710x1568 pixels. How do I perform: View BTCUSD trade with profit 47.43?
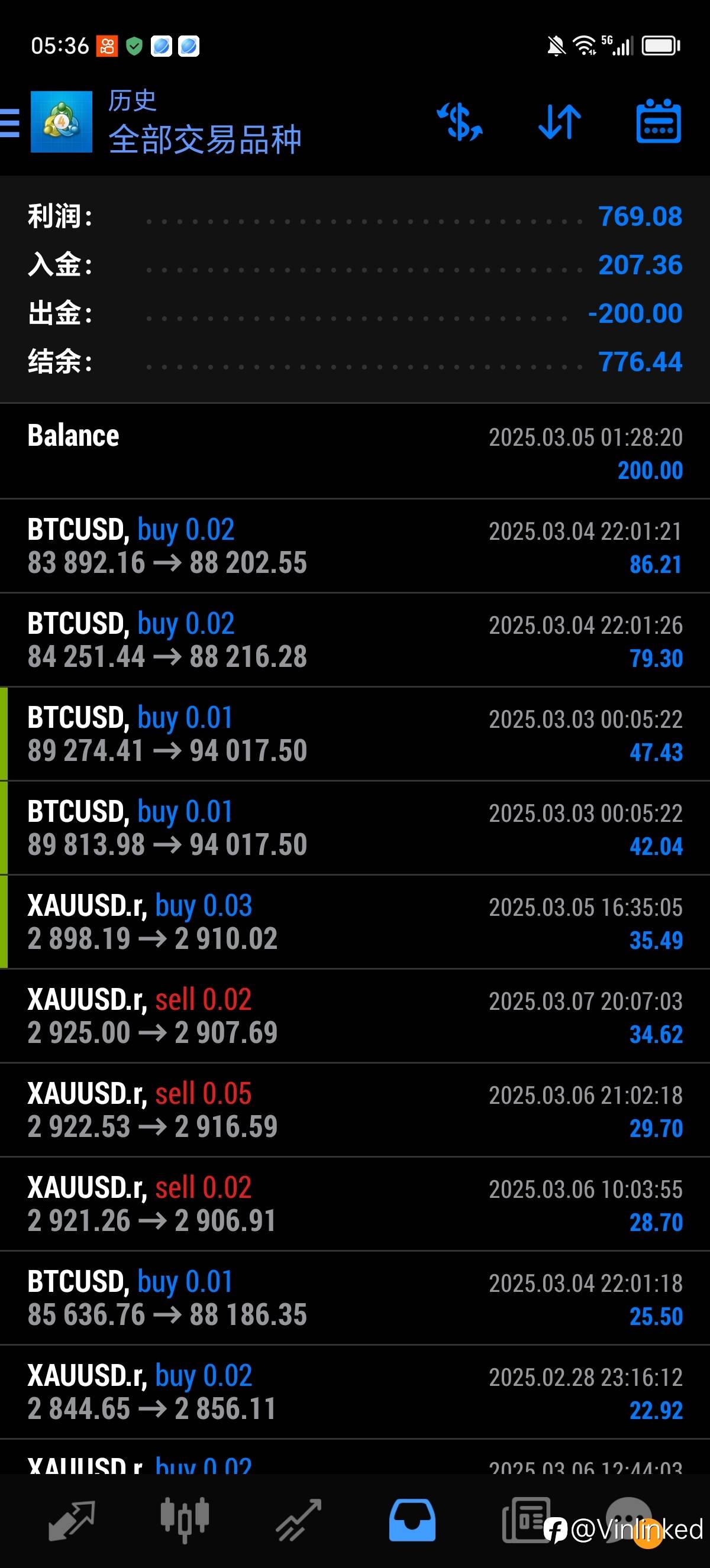[355, 734]
